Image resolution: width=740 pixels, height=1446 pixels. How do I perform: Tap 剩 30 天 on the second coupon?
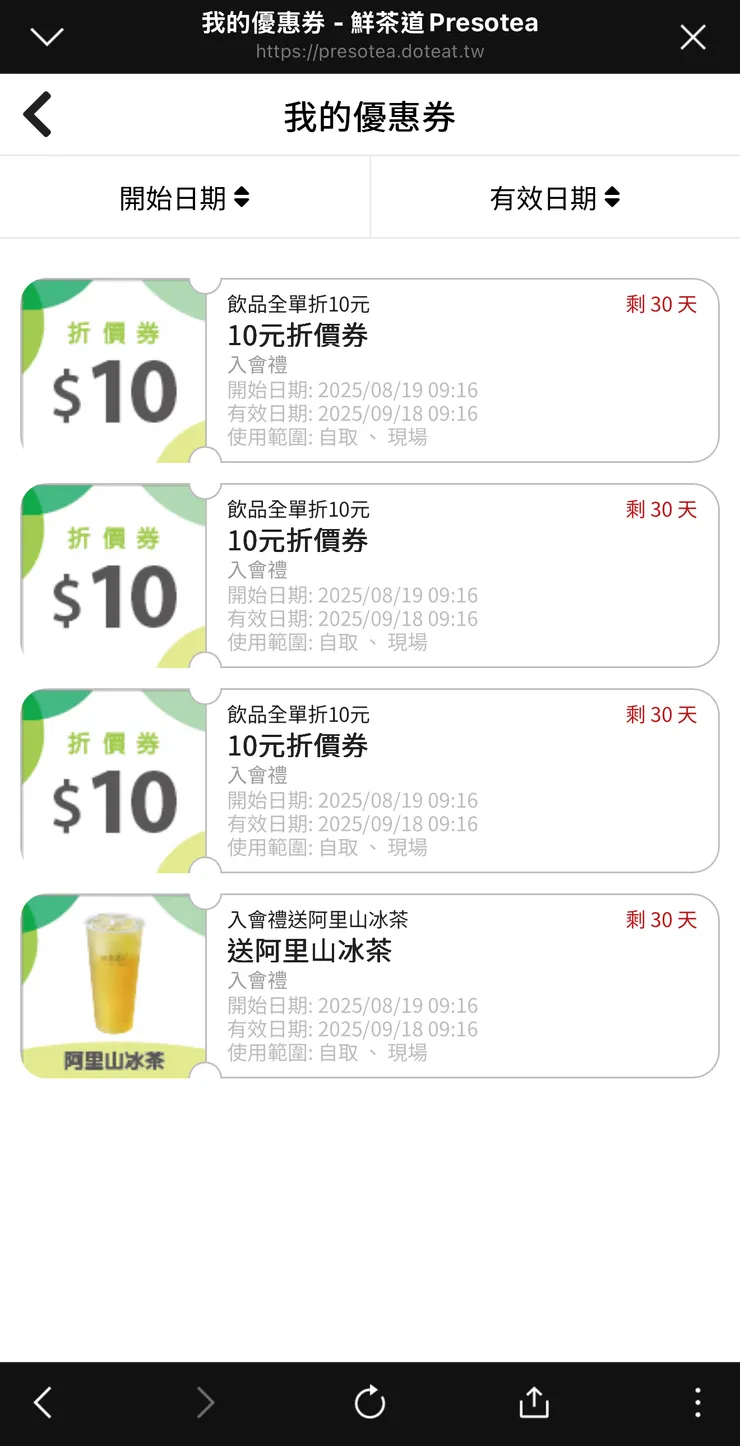tap(661, 510)
